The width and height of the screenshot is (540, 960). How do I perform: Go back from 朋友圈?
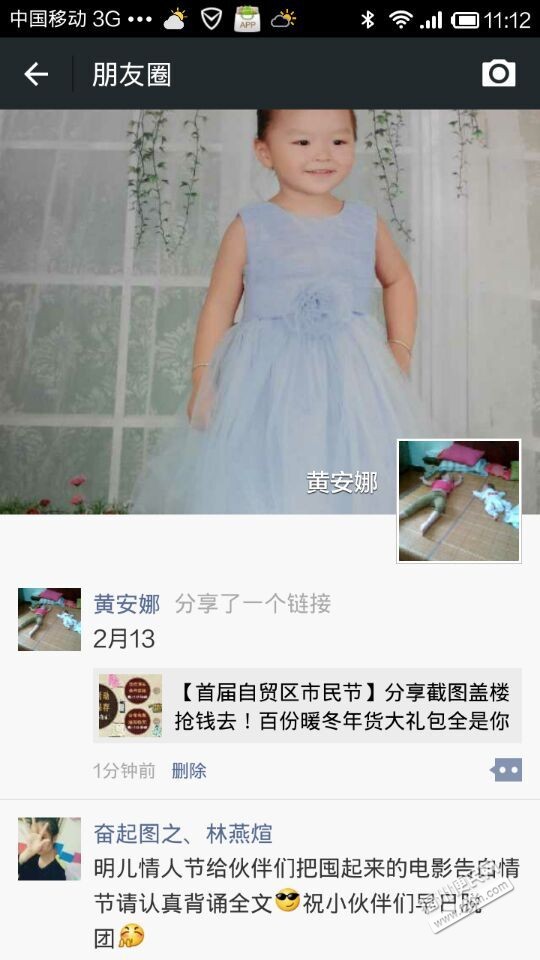36,74
